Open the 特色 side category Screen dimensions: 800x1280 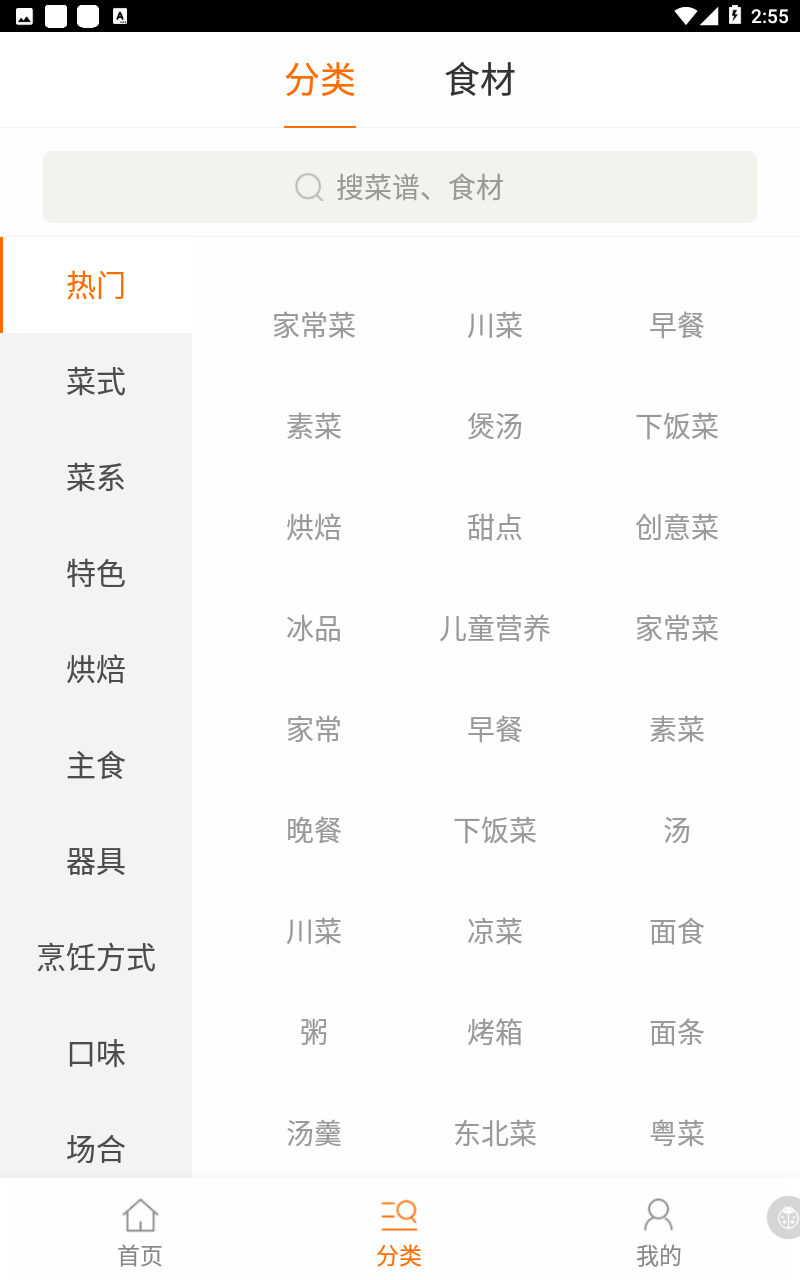point(96,573)
